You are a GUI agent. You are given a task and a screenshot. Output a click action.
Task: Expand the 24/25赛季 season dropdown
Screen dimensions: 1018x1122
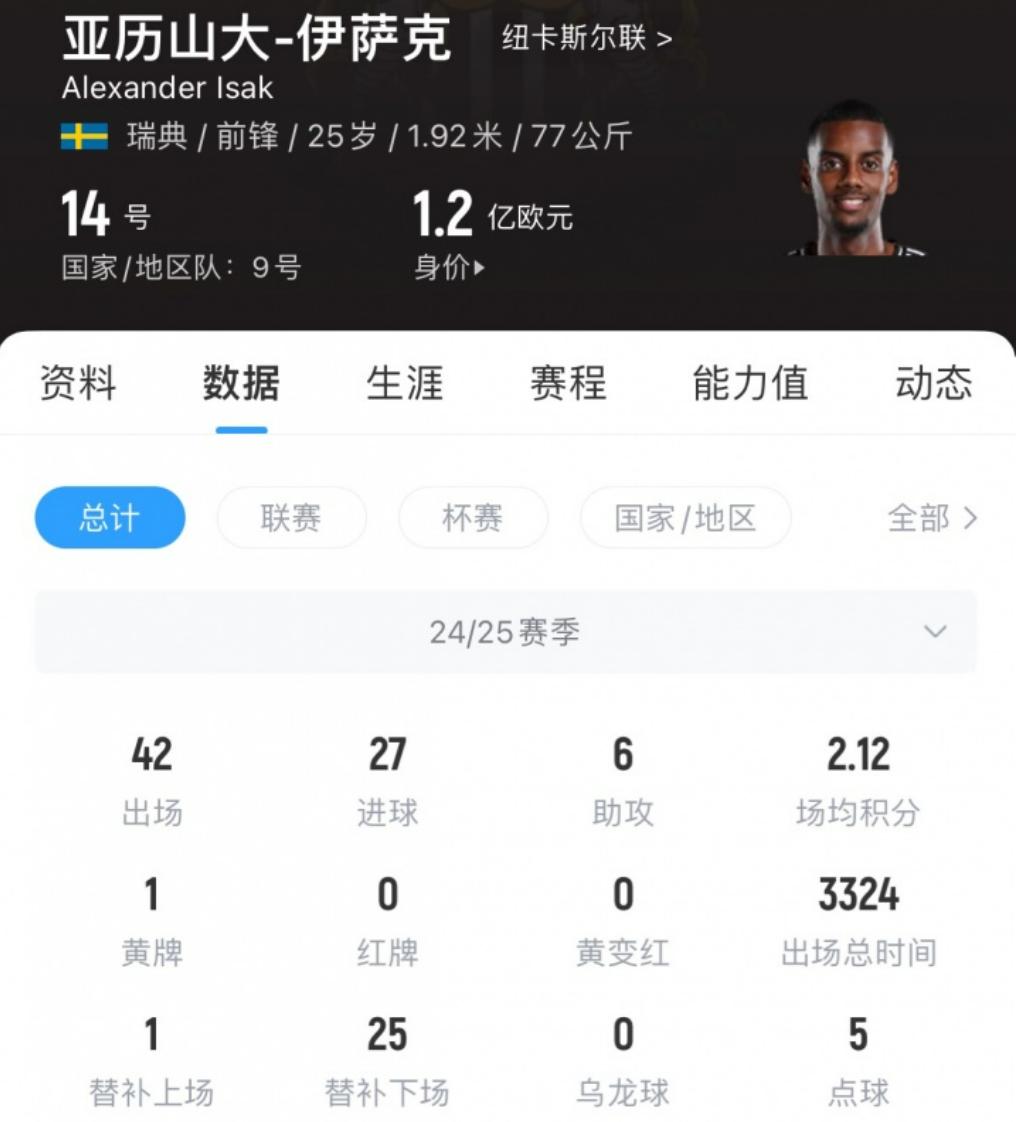(505, 632)
